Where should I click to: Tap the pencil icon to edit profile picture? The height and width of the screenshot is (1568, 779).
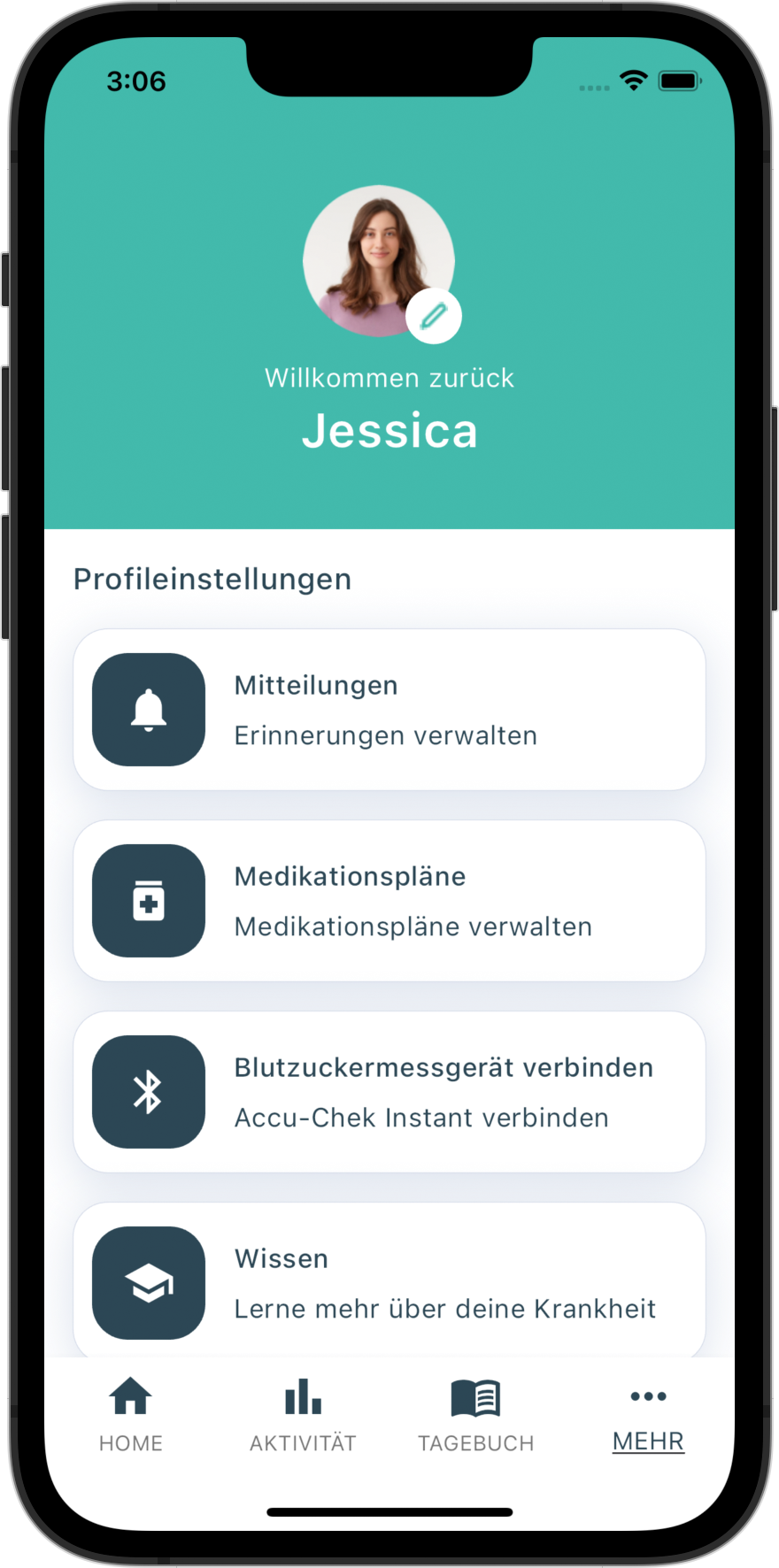pyautogui.click(x=433, y=315)
